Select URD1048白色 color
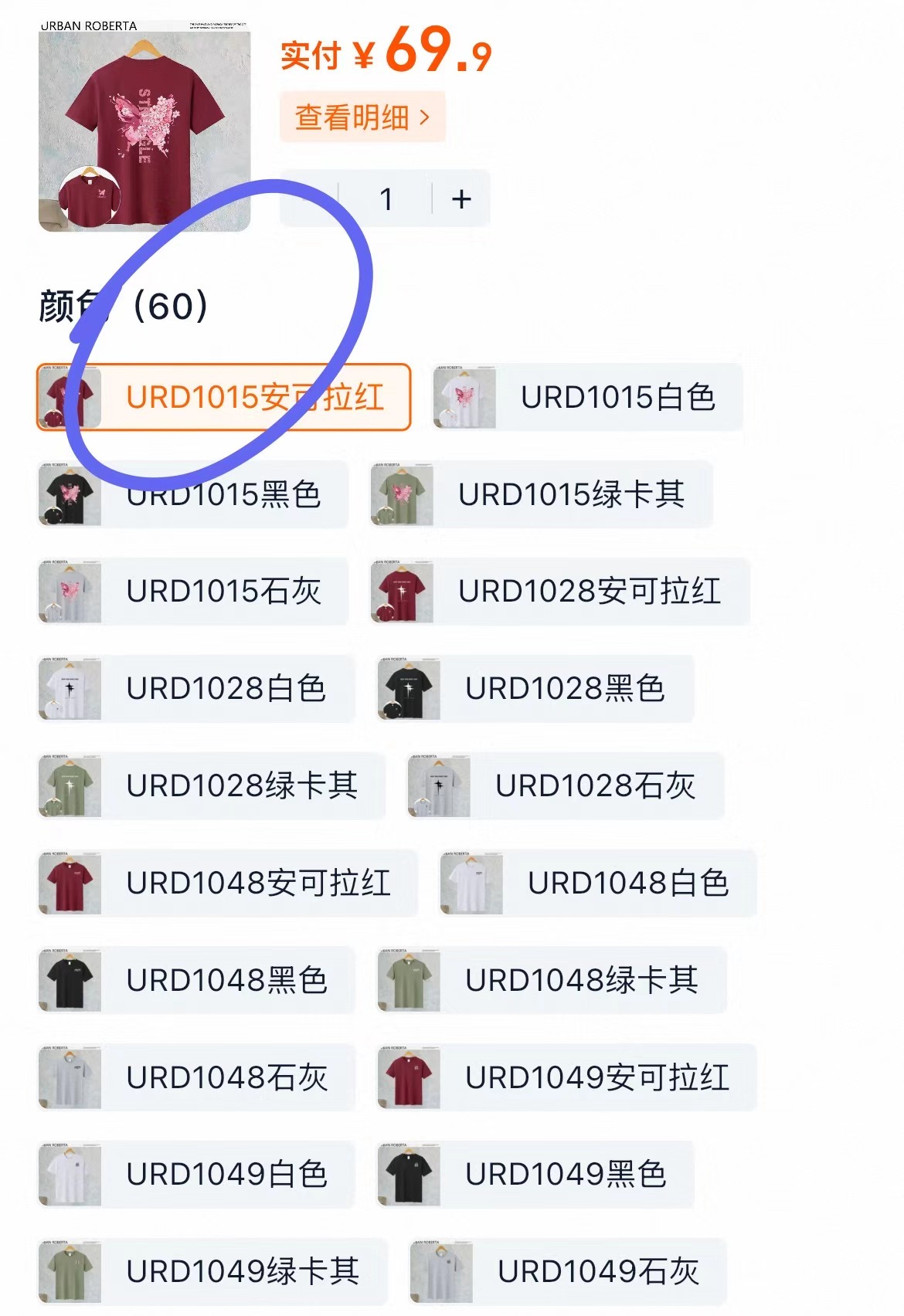 point(597,884)
